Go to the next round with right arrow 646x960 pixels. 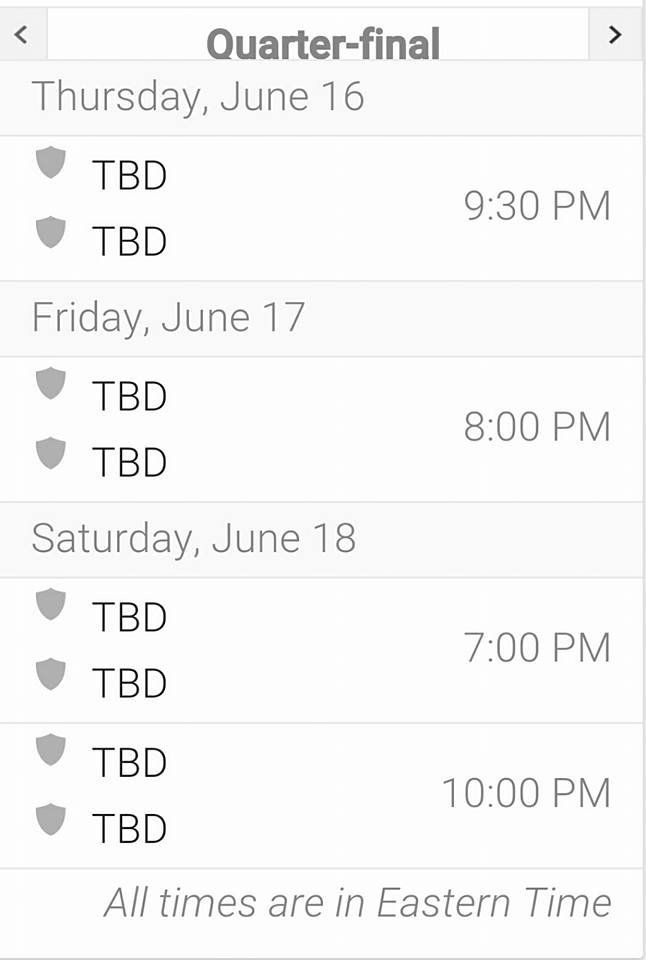615,35
